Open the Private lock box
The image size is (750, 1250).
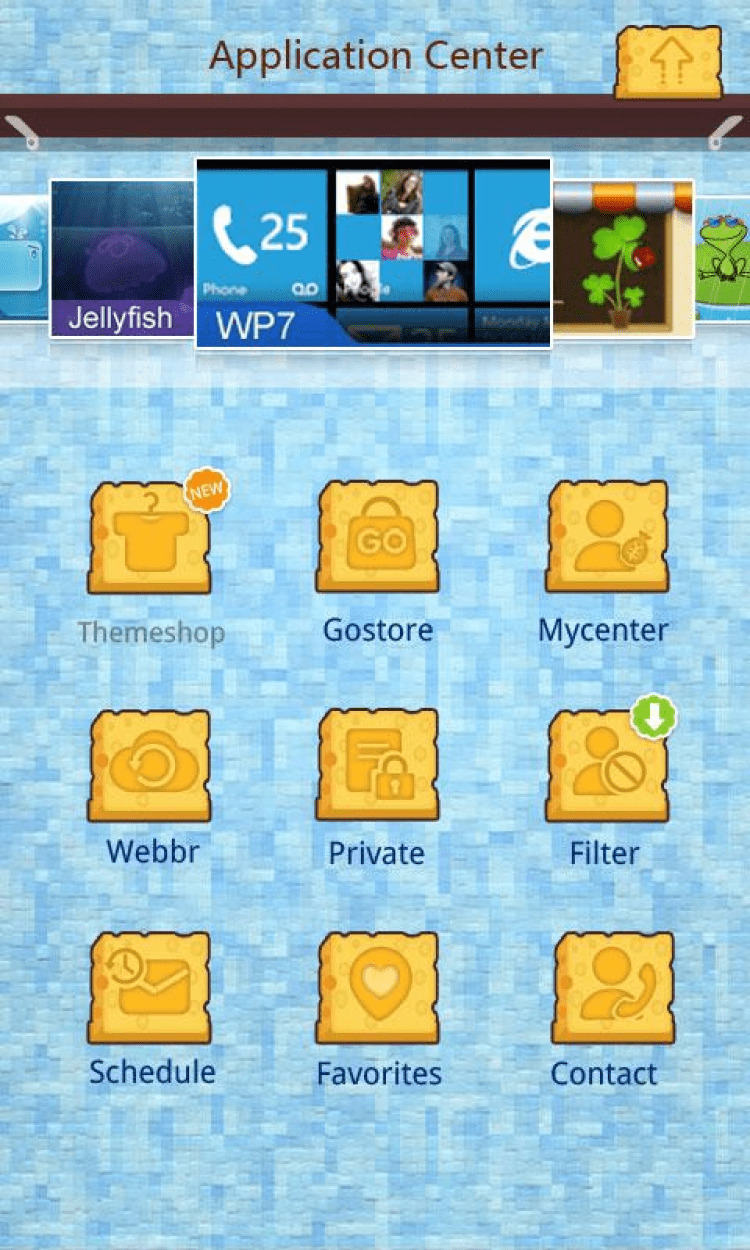tap(378, 765)
